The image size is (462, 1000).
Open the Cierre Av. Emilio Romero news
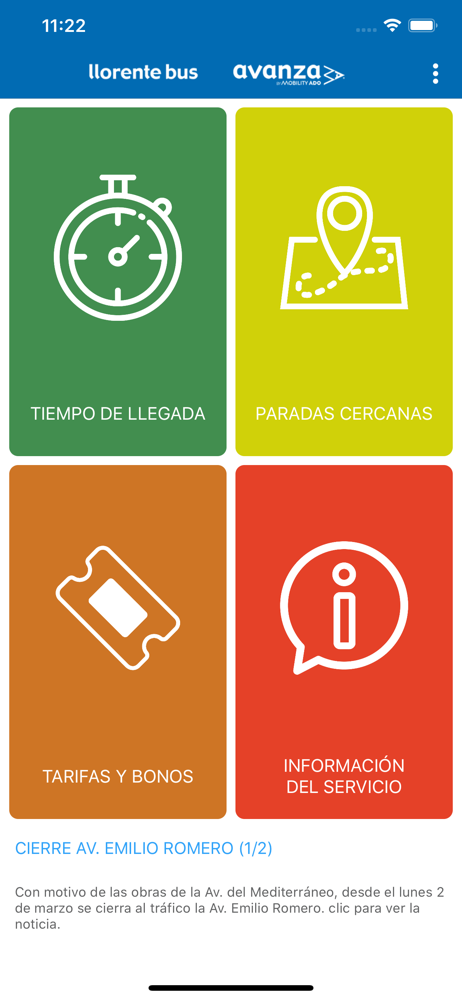(144, 848)
